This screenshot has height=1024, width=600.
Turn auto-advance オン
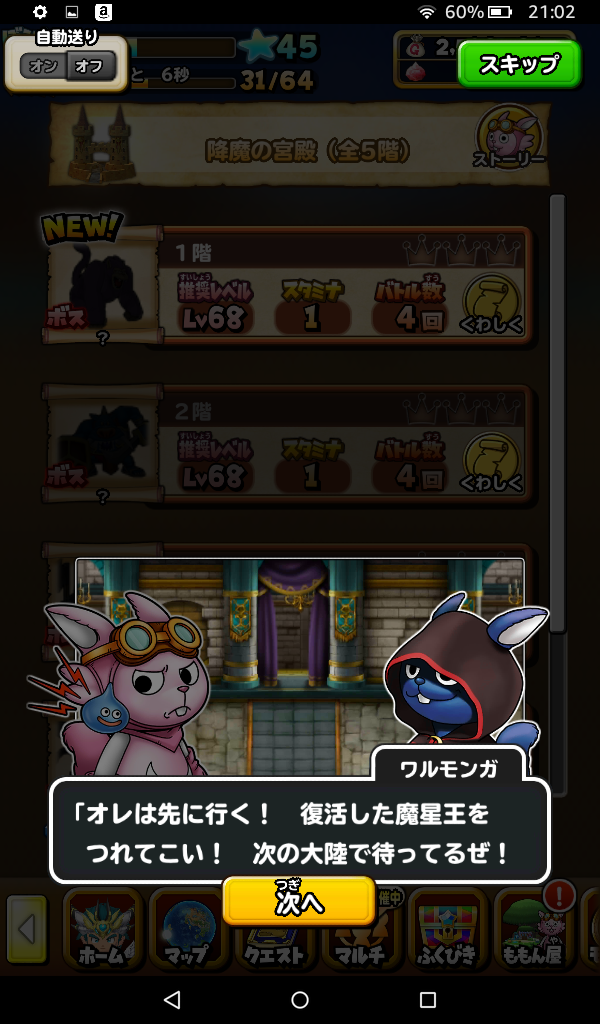tap(43, 67)
